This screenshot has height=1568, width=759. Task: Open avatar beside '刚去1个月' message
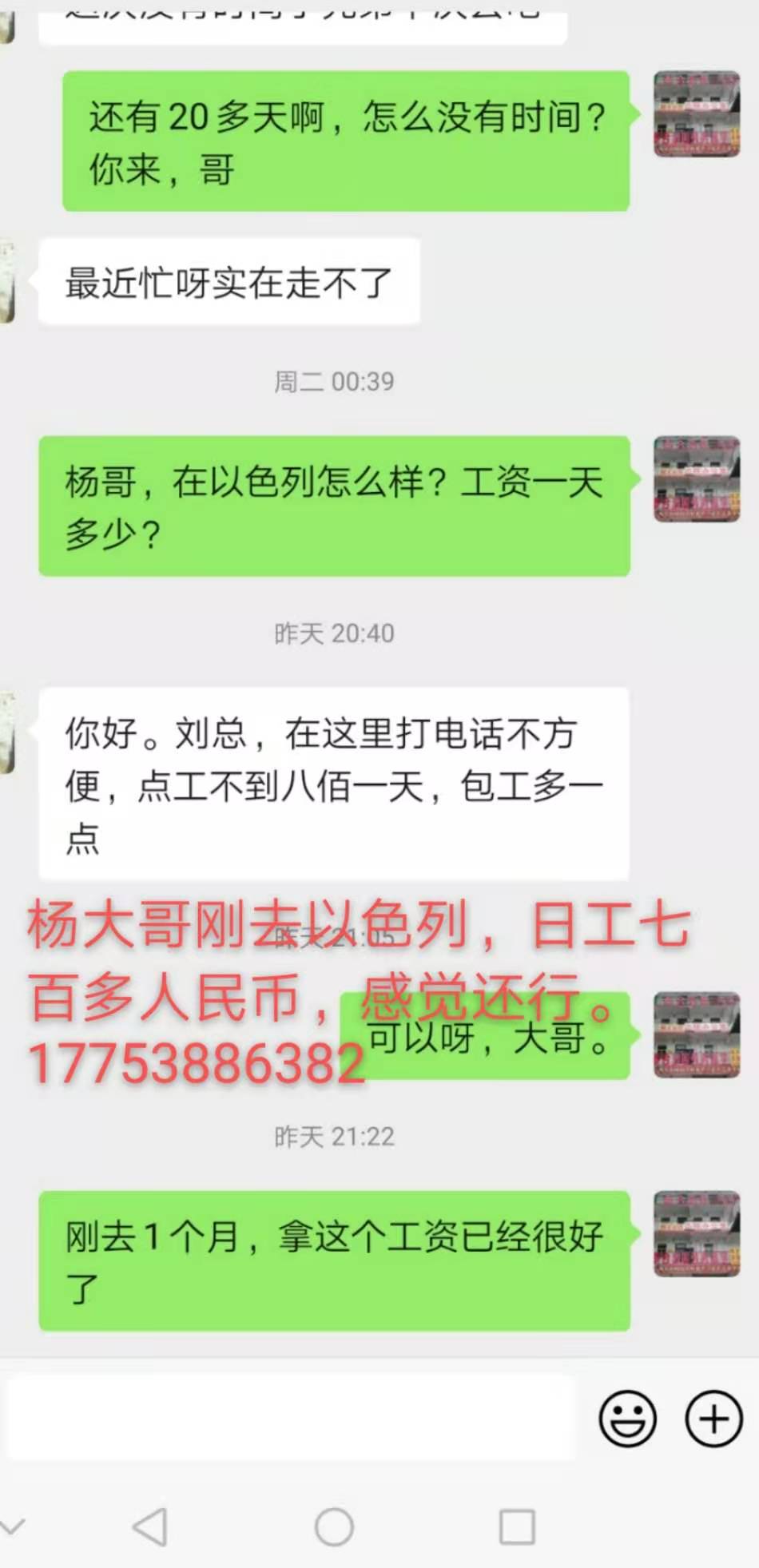(697, 1233)
